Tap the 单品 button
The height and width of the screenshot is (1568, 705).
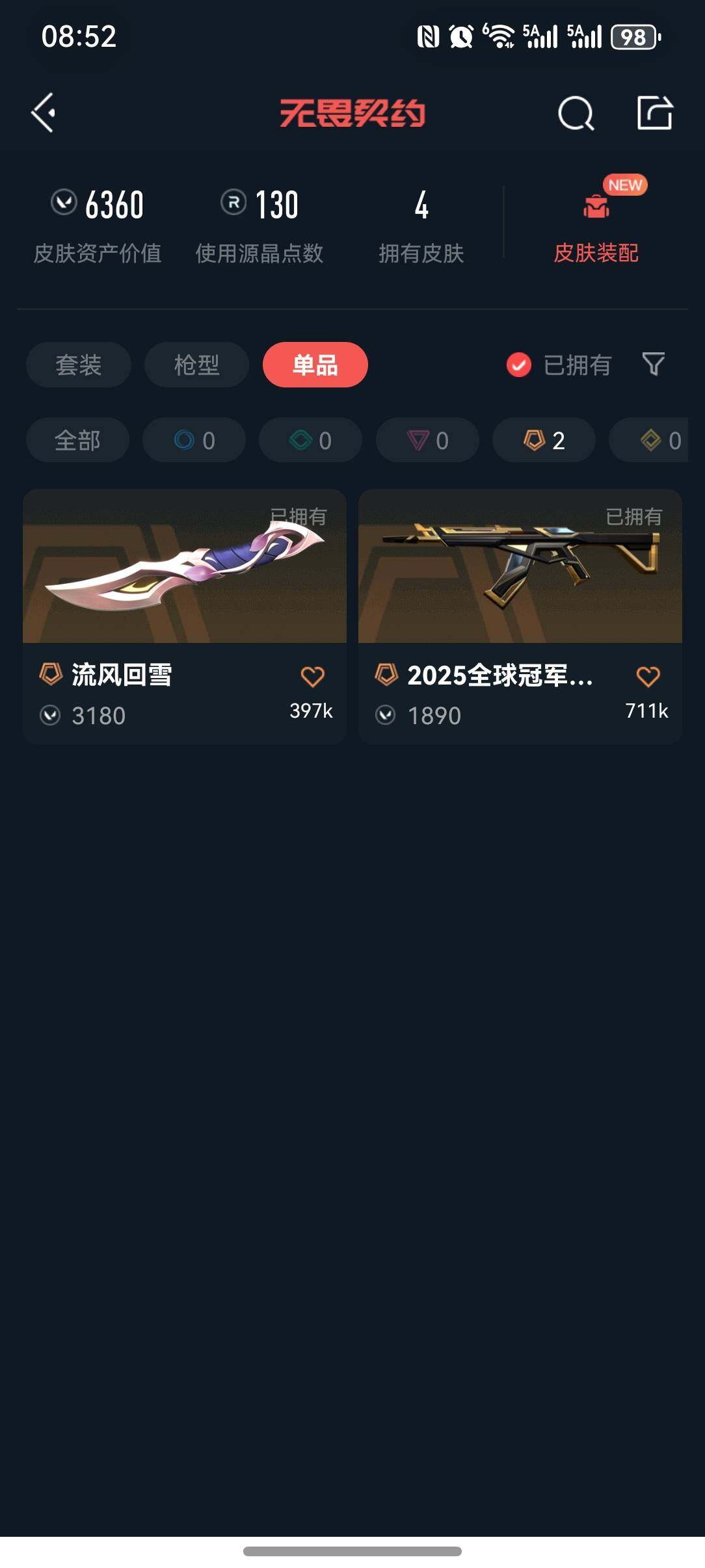314,365
